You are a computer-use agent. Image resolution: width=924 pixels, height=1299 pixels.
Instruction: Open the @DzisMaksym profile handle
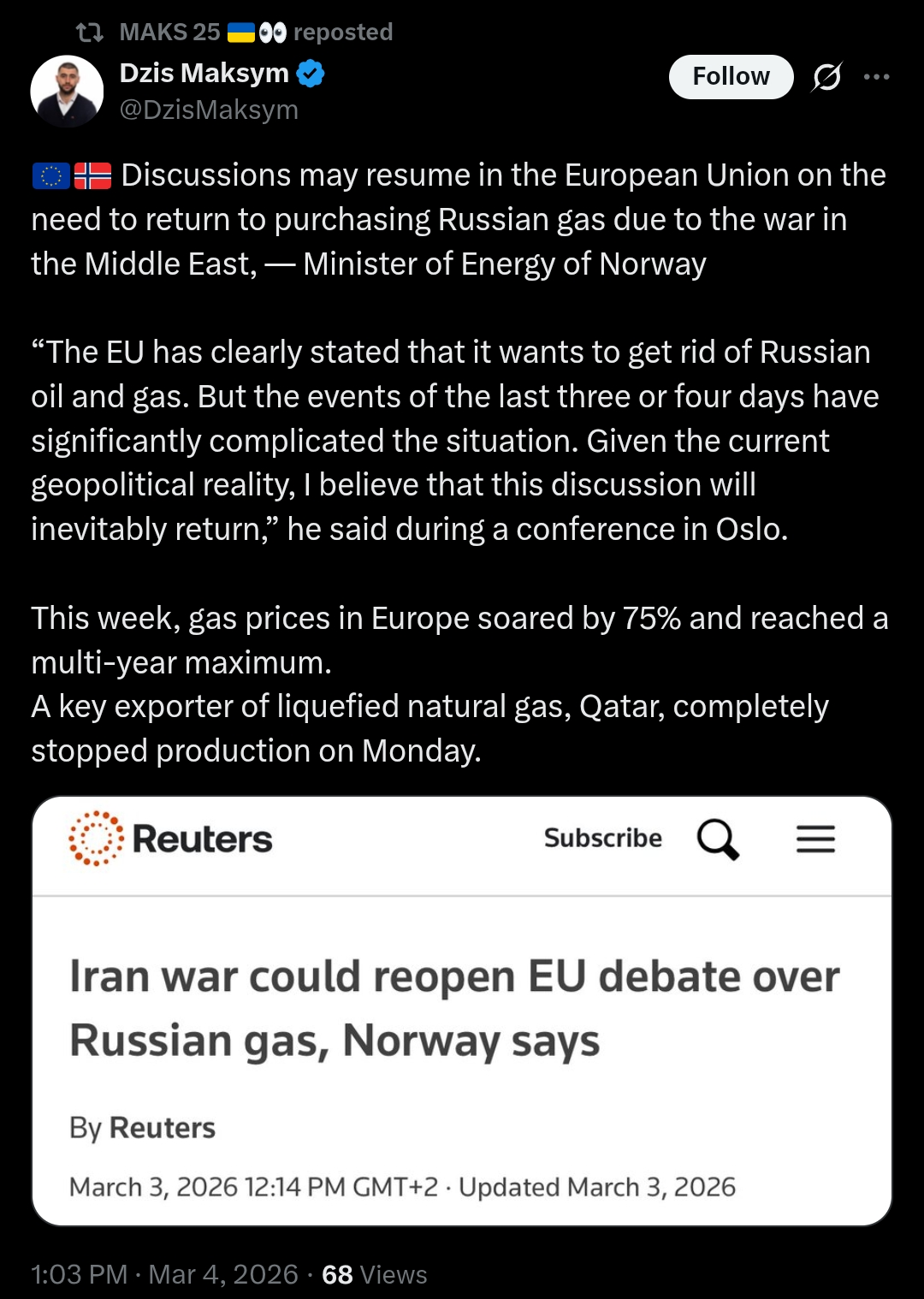pos(209,110)
